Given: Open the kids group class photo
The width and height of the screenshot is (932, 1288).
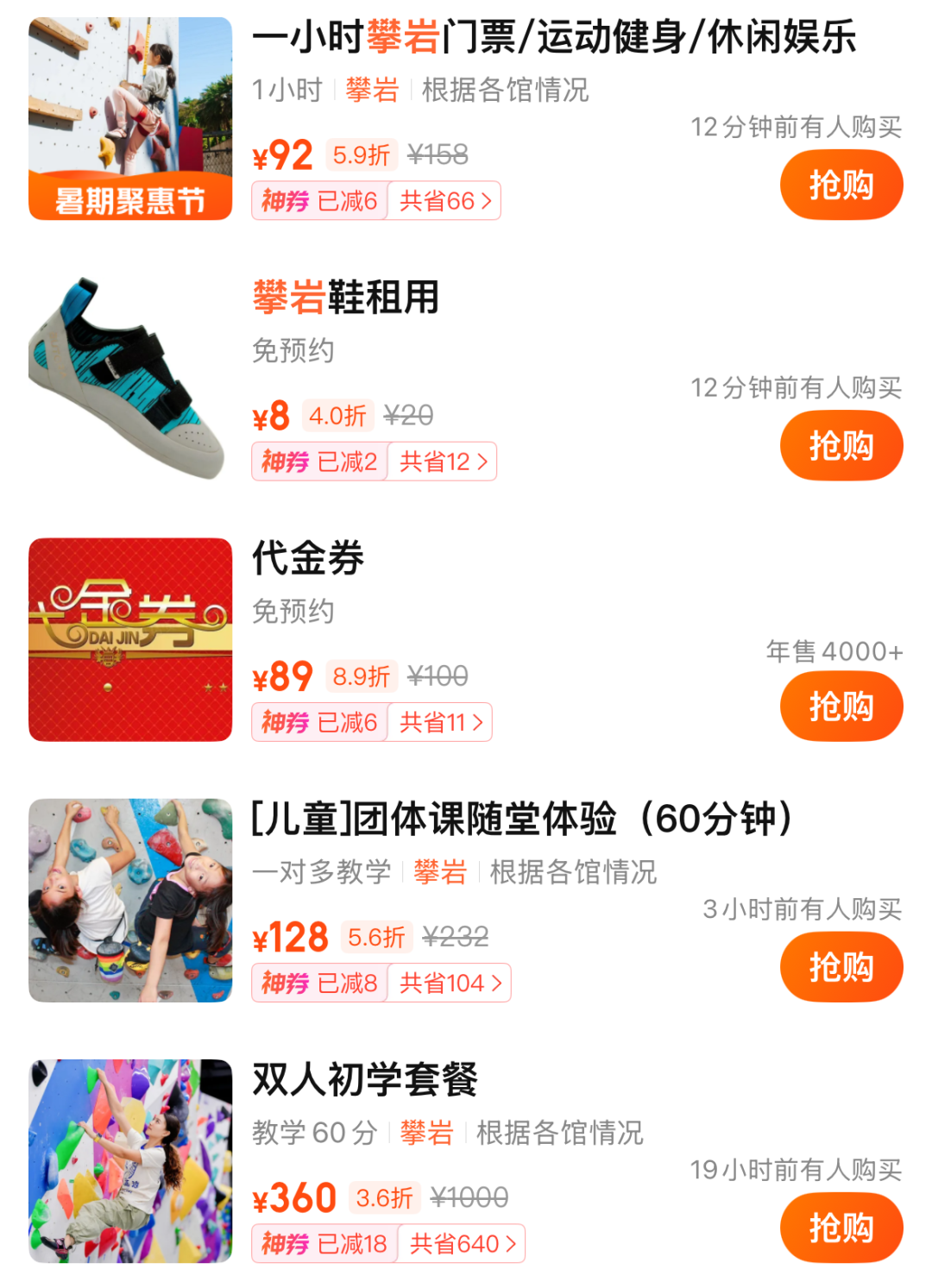Looking at the screenshot, I should [x=130, y=900].
